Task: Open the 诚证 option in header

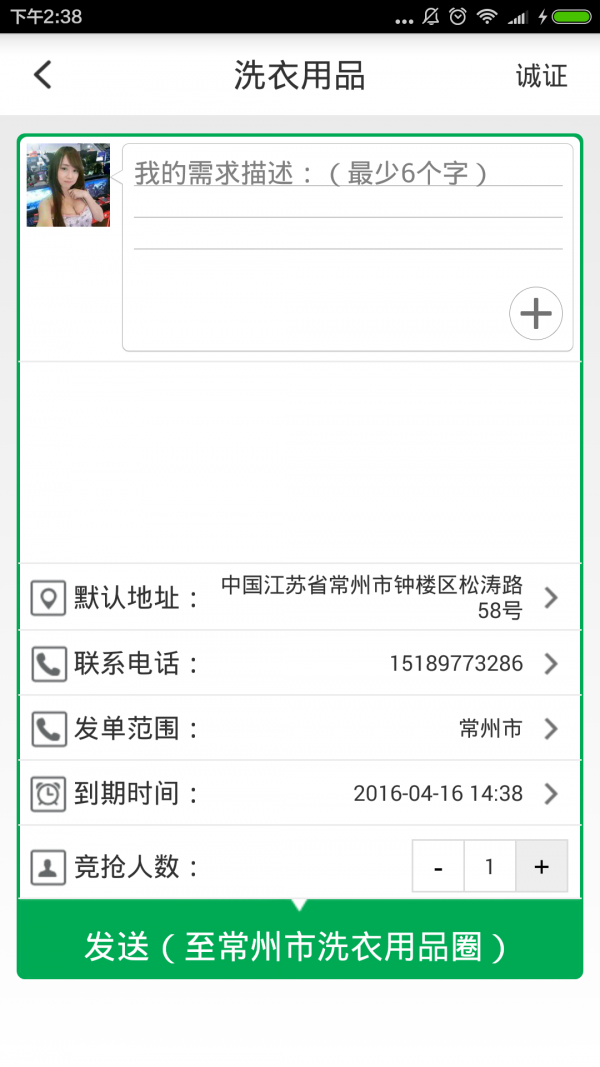Action: click(x=541, y=76)
